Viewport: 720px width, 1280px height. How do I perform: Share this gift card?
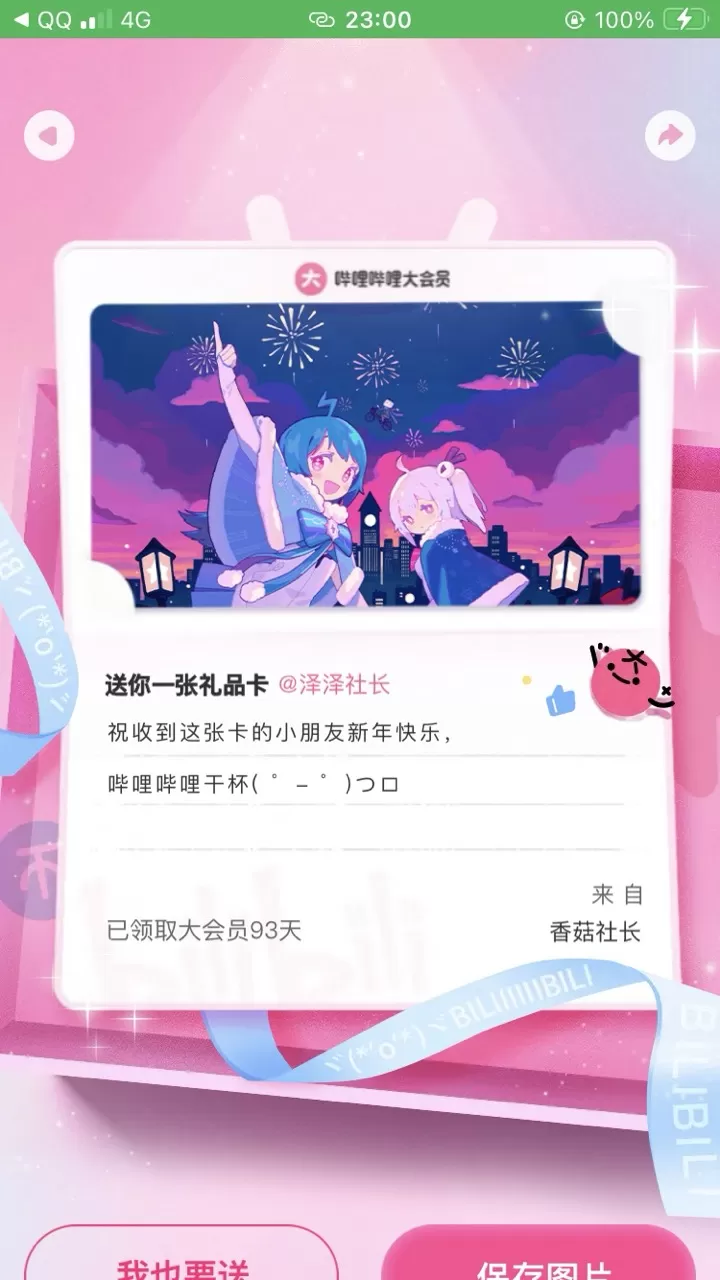pyautogui.click(x=670, y=135)
